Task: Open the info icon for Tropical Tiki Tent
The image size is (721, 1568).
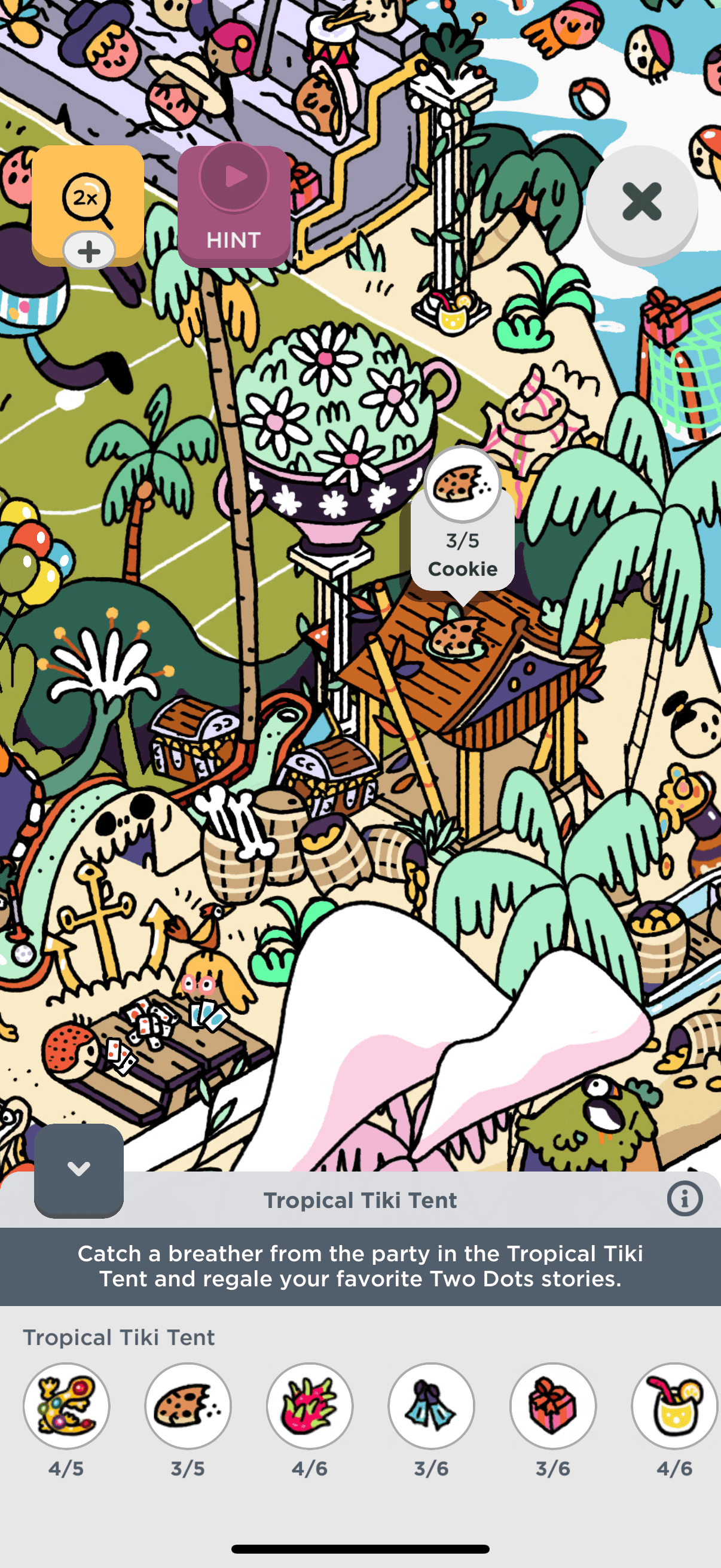Action: tap(685, 1198)
